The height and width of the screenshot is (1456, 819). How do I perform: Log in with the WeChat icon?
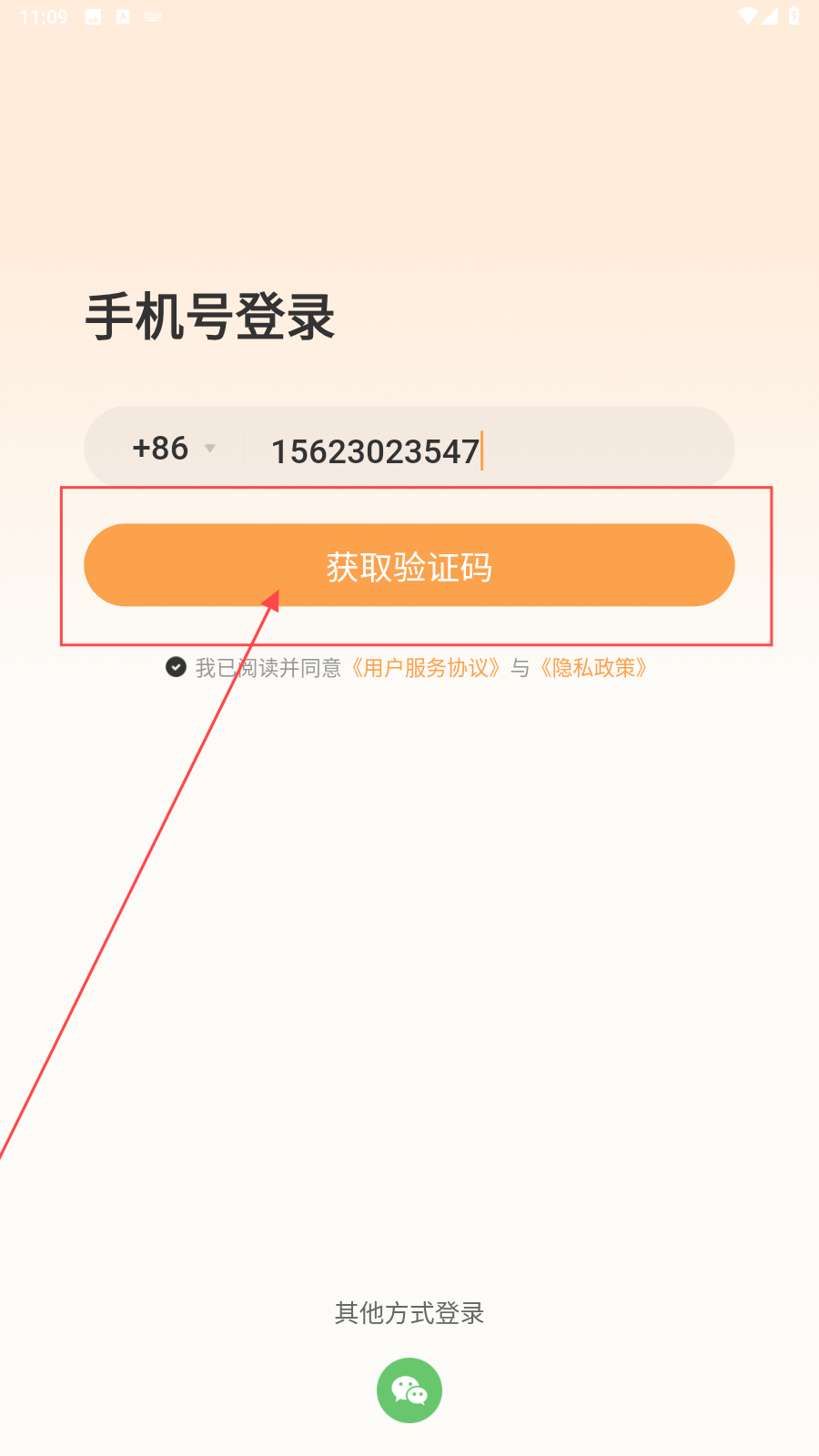coord(409,1390)
